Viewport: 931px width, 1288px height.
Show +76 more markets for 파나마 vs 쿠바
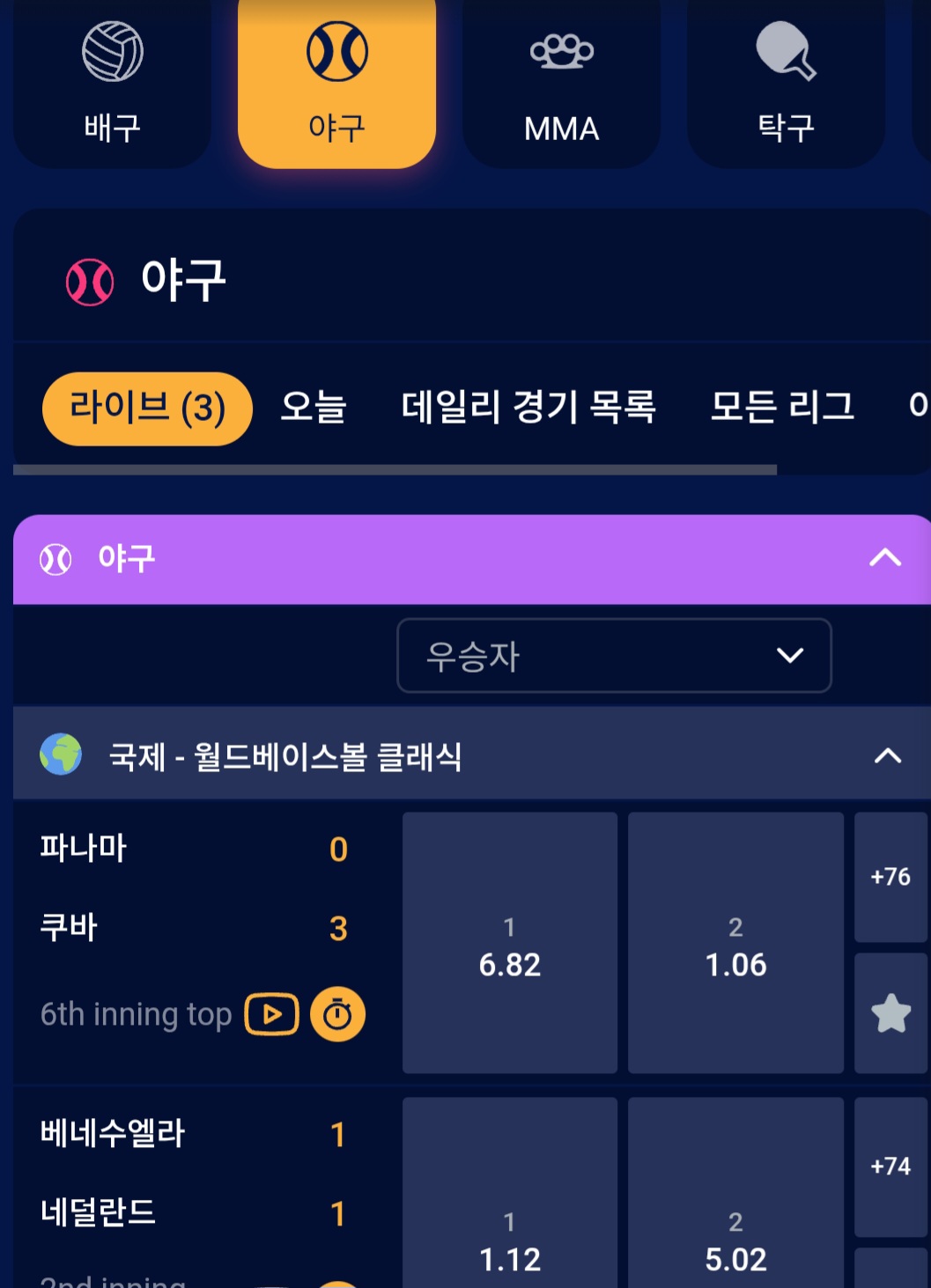(x=890, y=877)
